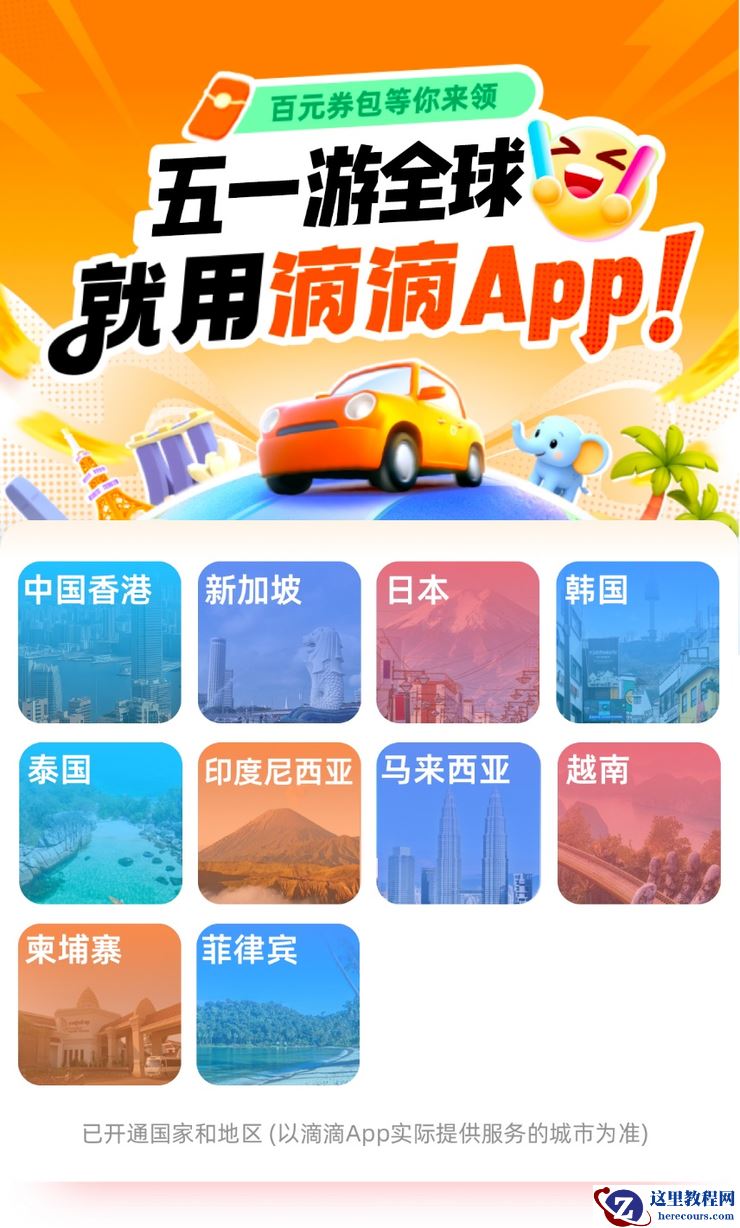740x1228 pixels.
Task: Open the 泰国 destination tile
Action: 99,822
